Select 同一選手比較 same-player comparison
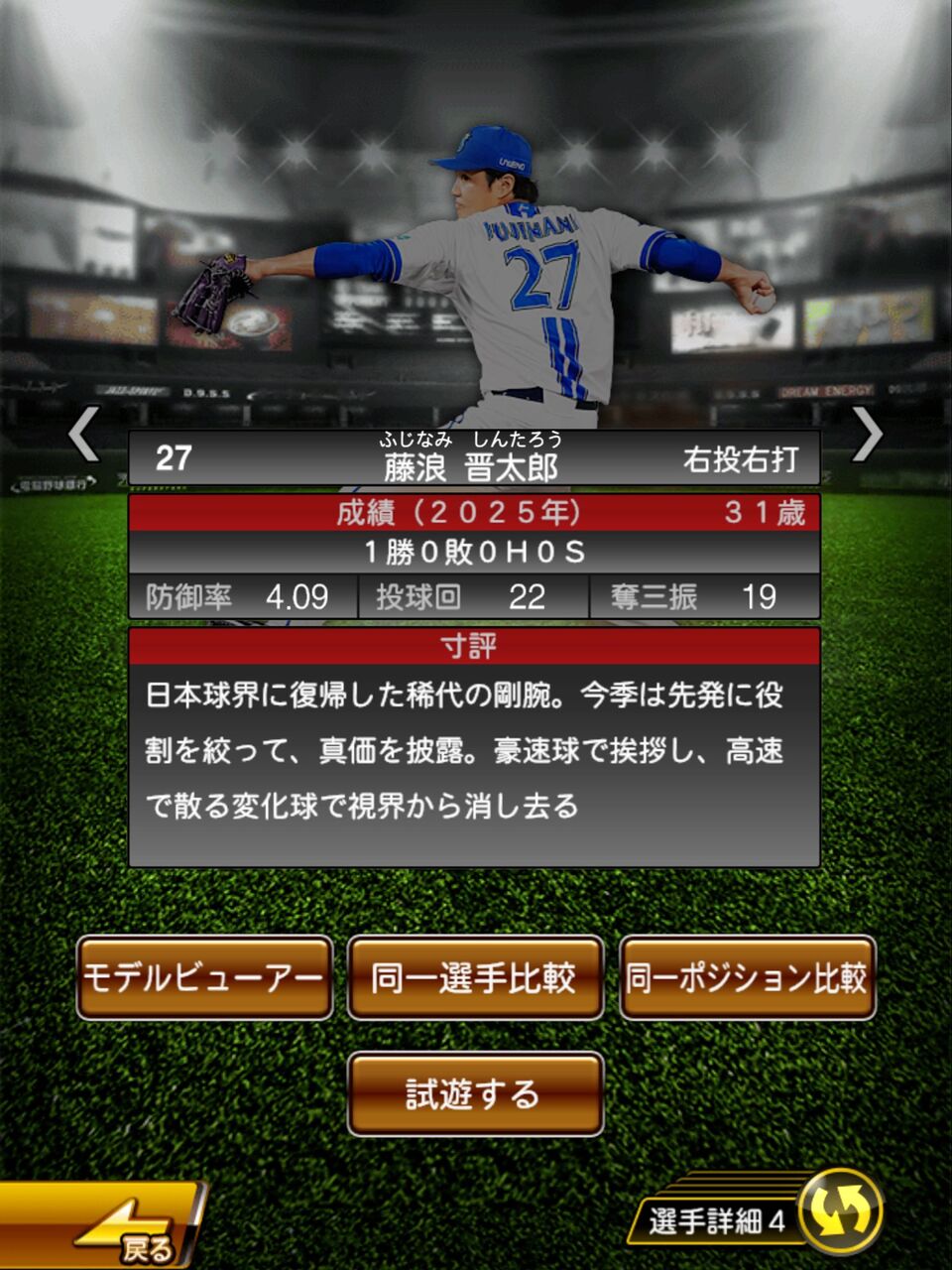The height and width of the screenshot is (1270, 952). coord(475,978)
